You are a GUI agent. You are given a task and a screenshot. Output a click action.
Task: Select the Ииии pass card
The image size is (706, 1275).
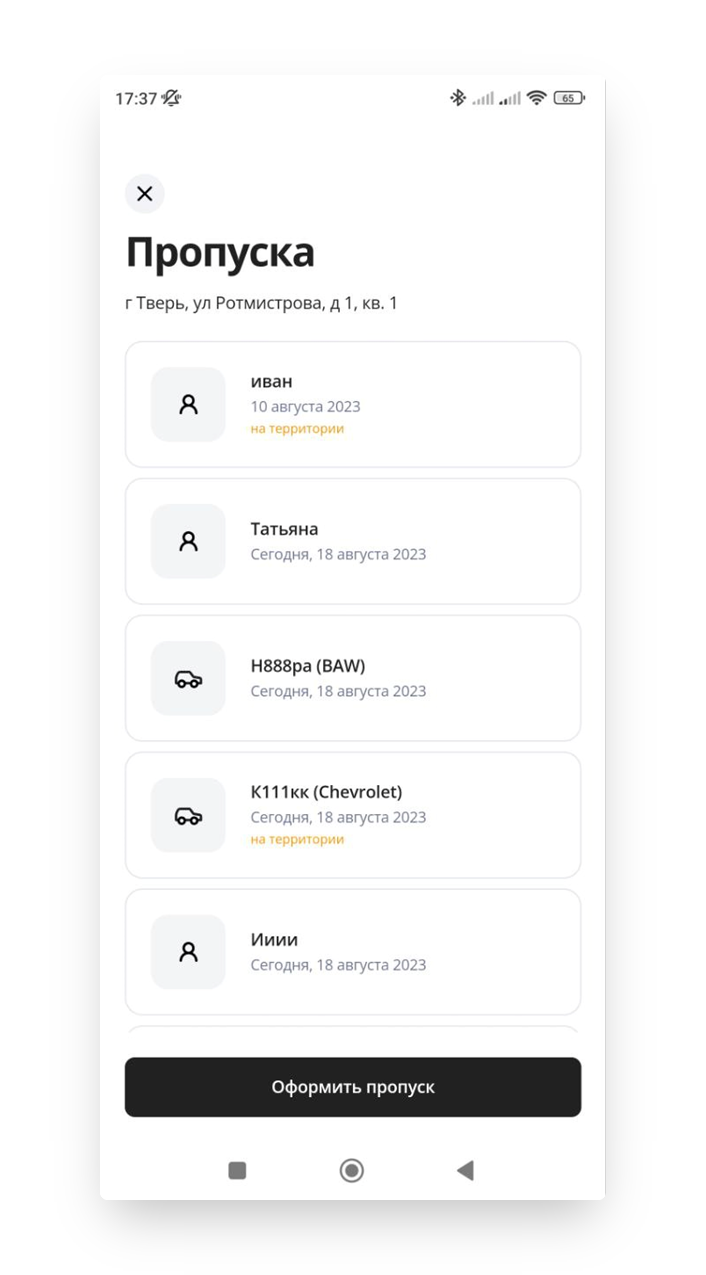(353, 952)
